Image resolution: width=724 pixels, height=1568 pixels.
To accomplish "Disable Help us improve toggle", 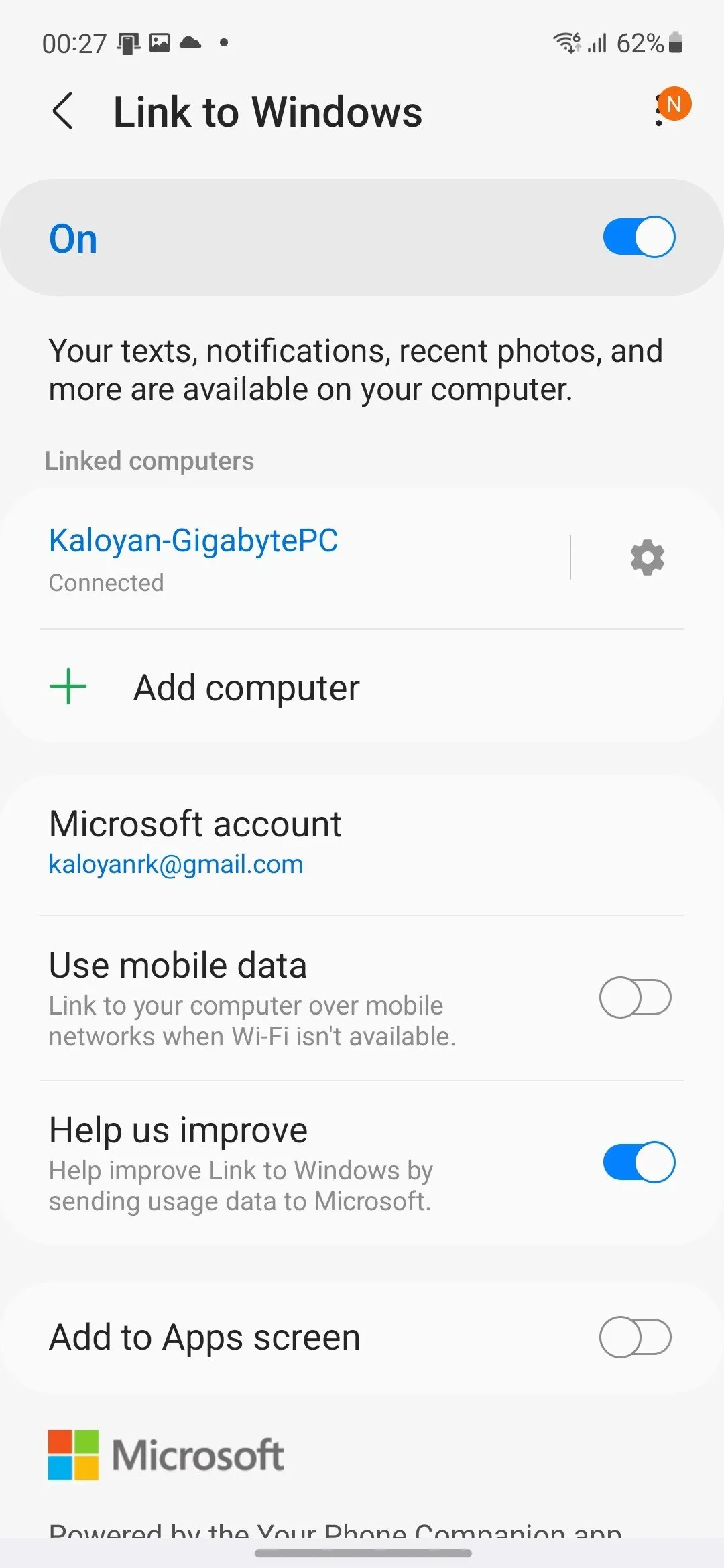I will pos(638,1163).
